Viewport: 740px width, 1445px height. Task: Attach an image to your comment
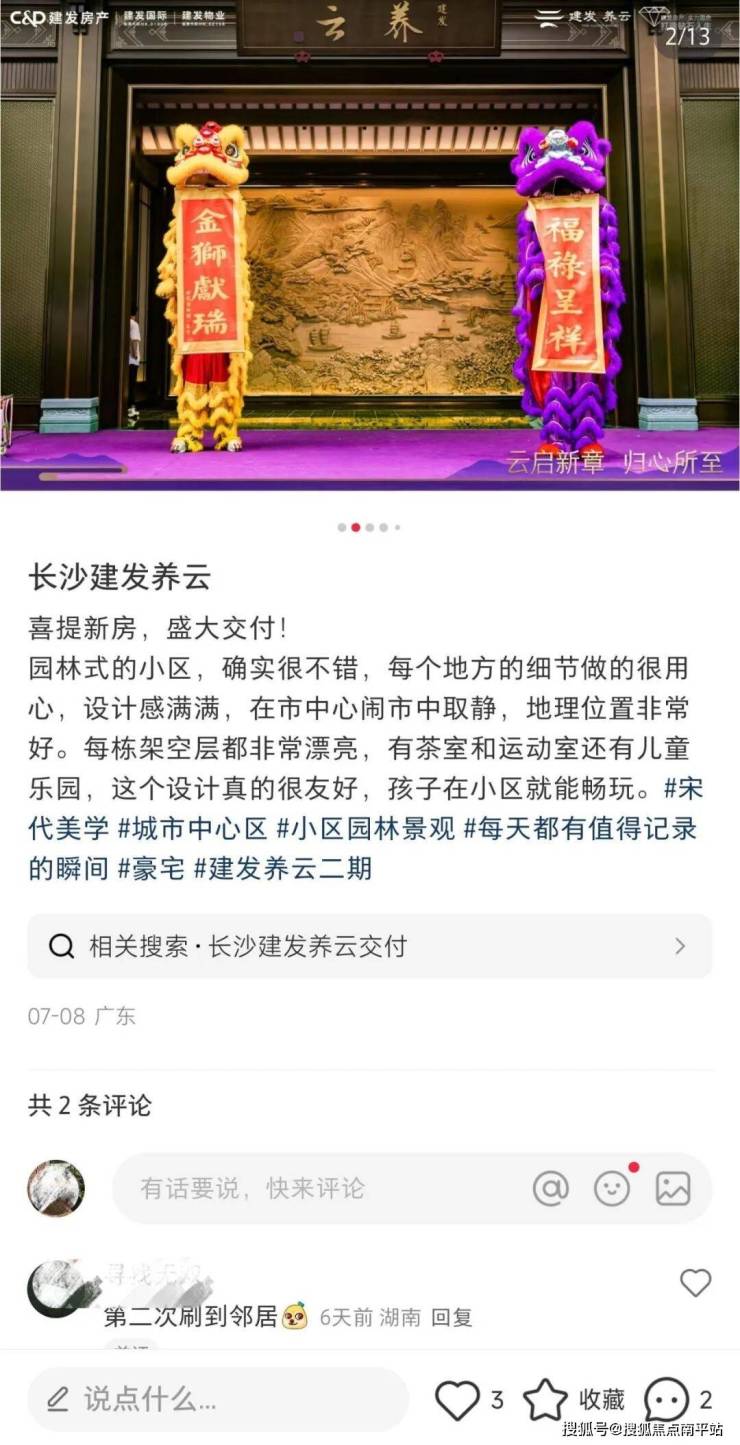[x=673, y=1188]
